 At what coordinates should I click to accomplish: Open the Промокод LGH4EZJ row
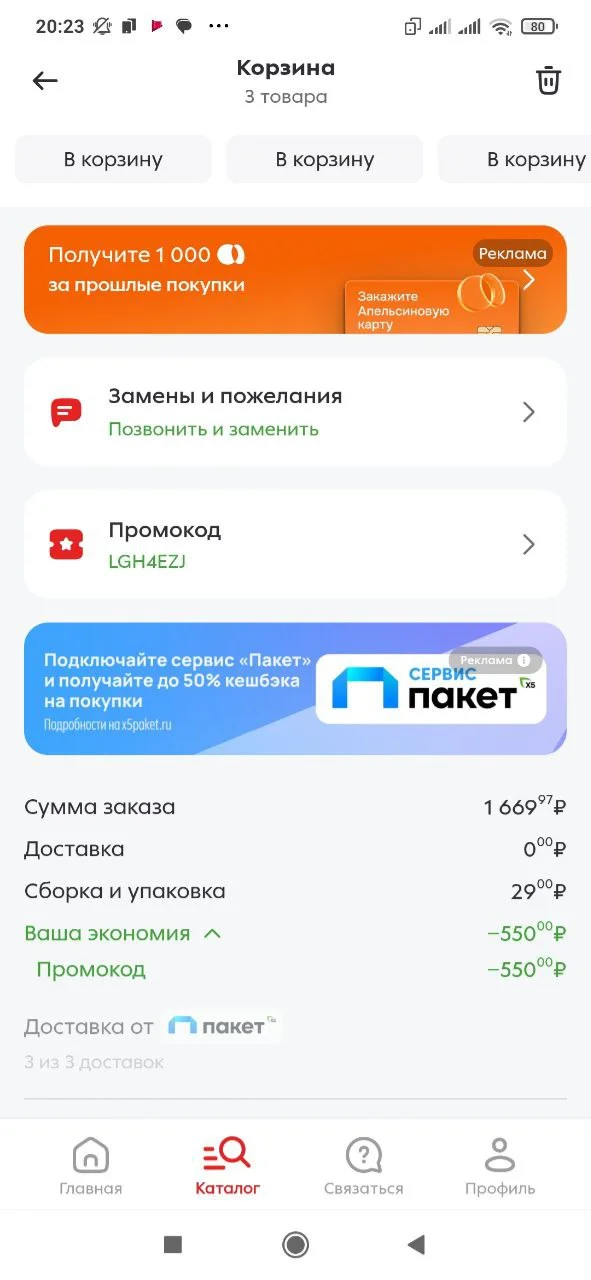click(x=295, y=544)
